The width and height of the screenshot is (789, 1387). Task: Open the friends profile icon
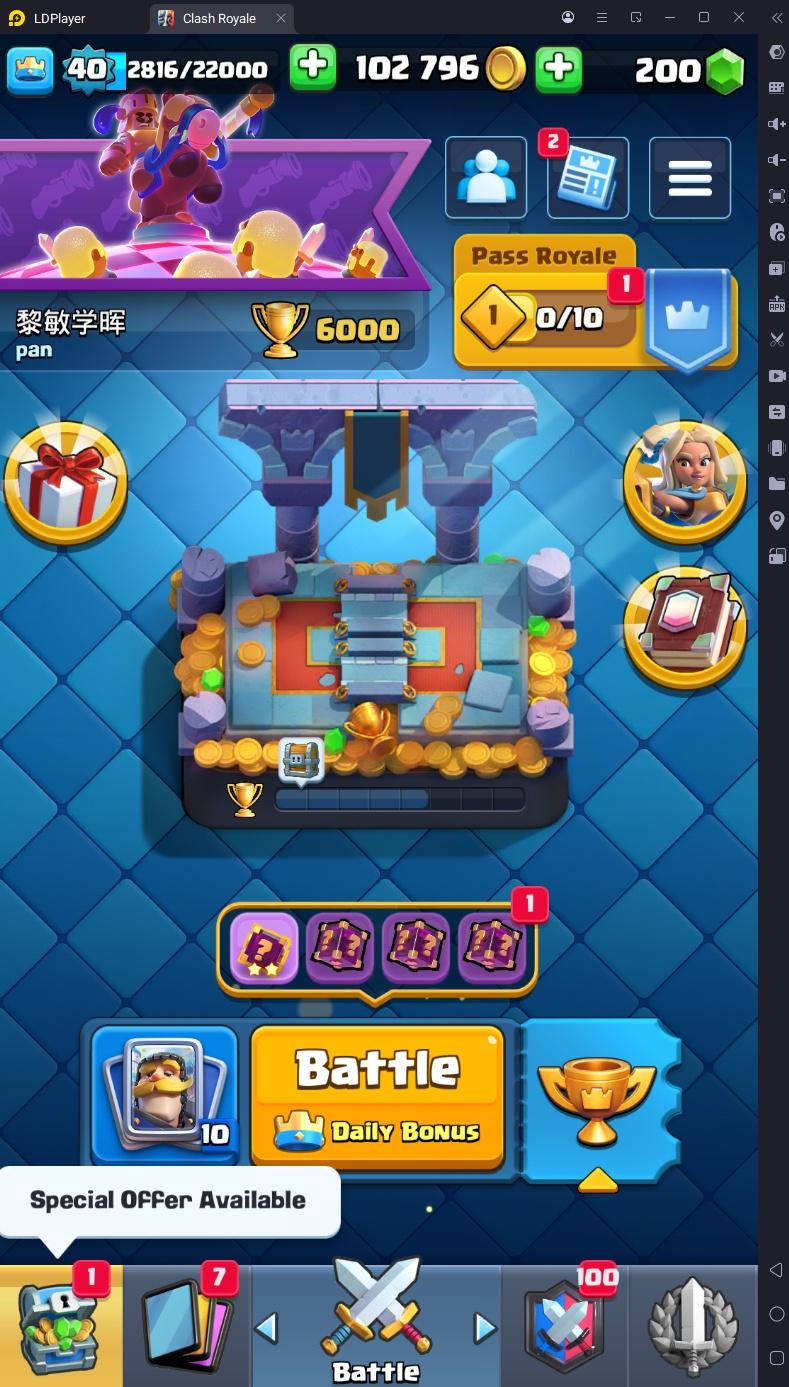point(485,178)
